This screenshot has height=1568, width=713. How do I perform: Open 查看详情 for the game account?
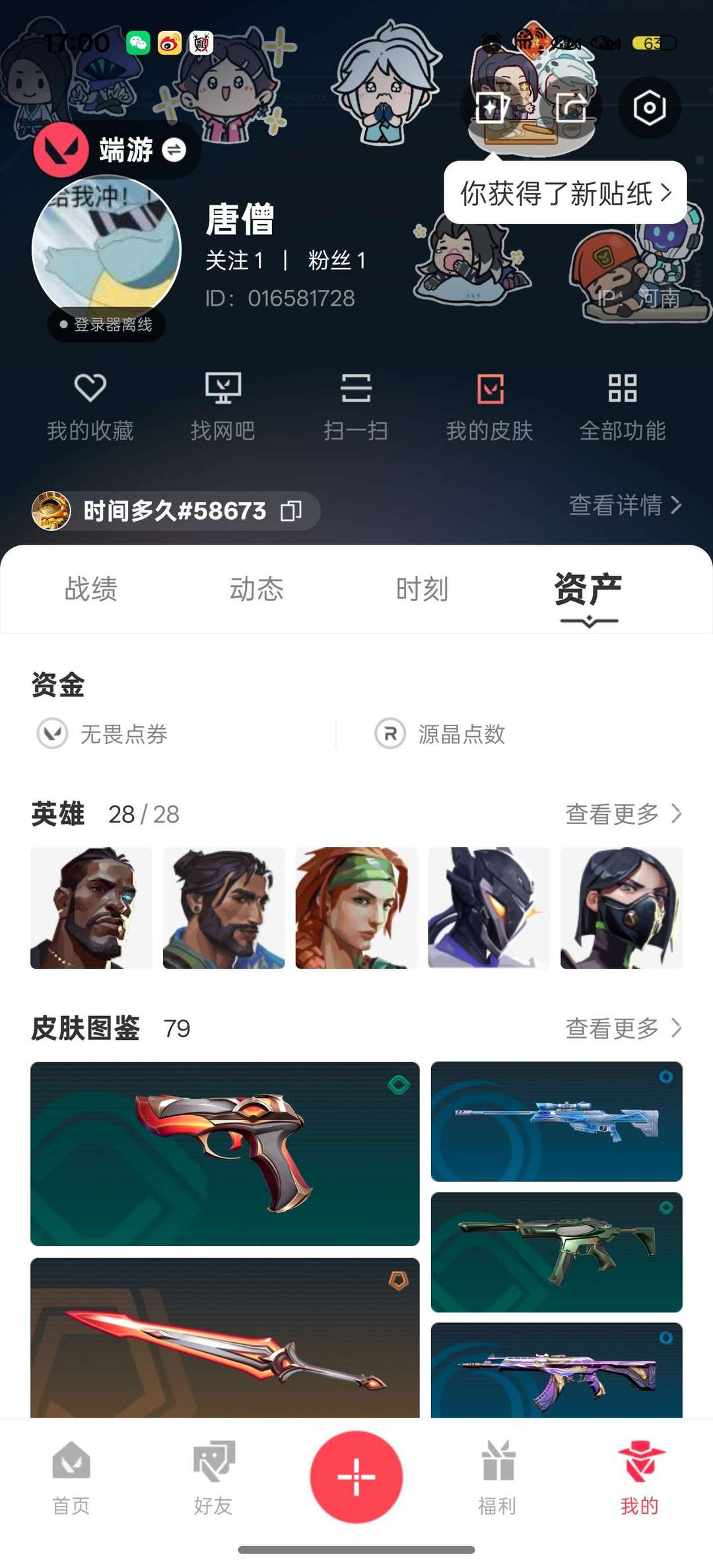click(625, 505)
